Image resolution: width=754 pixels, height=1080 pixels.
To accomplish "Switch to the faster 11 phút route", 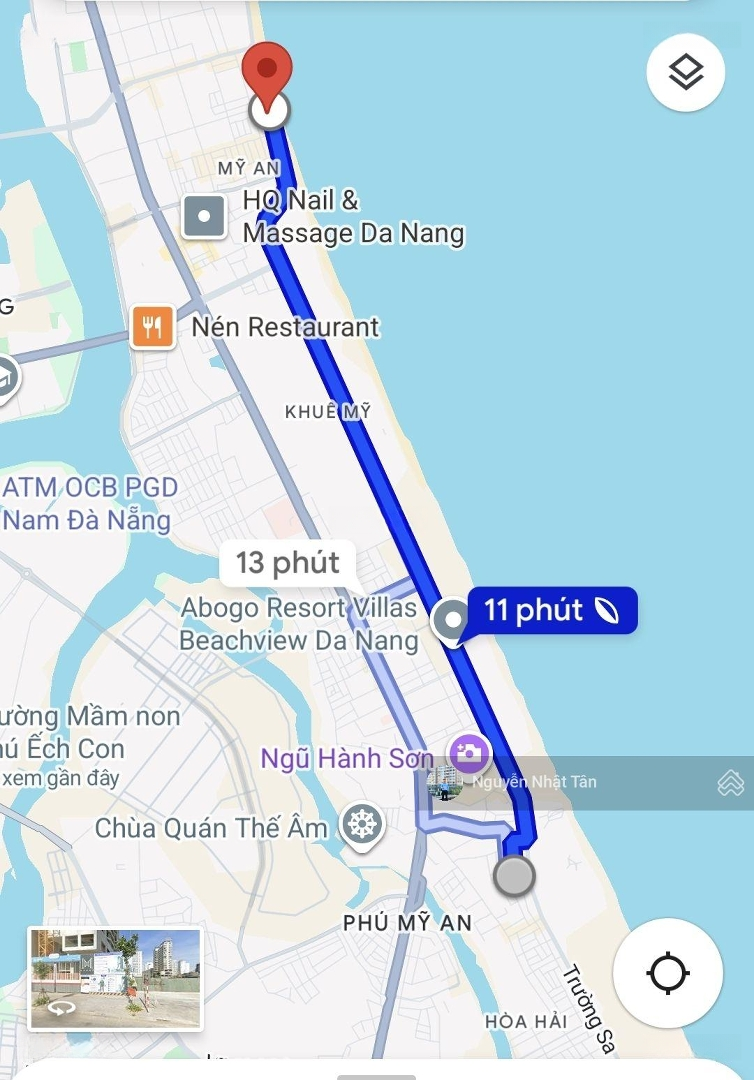I will coord(547,612).
